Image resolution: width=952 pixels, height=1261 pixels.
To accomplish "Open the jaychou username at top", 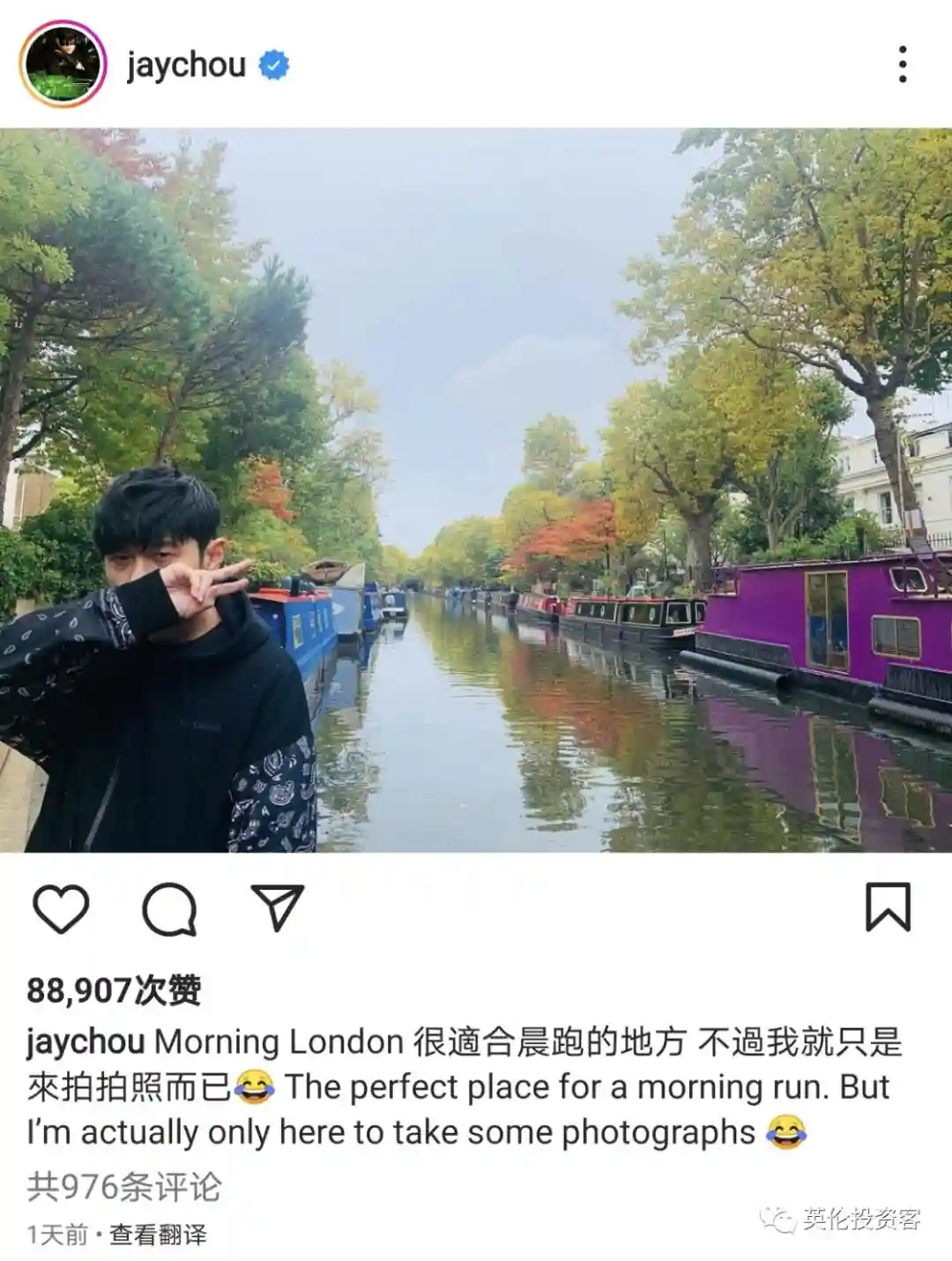I will pos(186,65).
